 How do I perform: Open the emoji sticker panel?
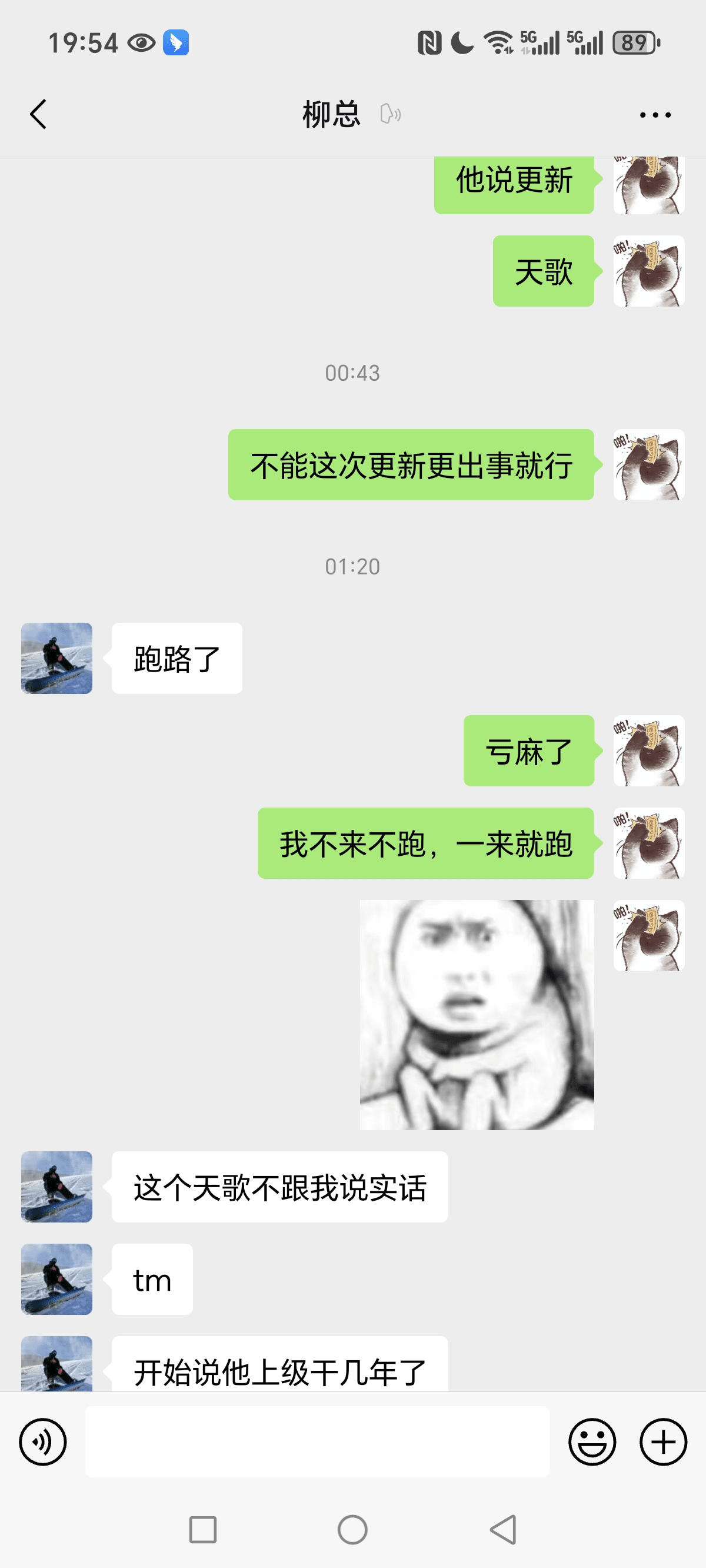(592, 1441)
